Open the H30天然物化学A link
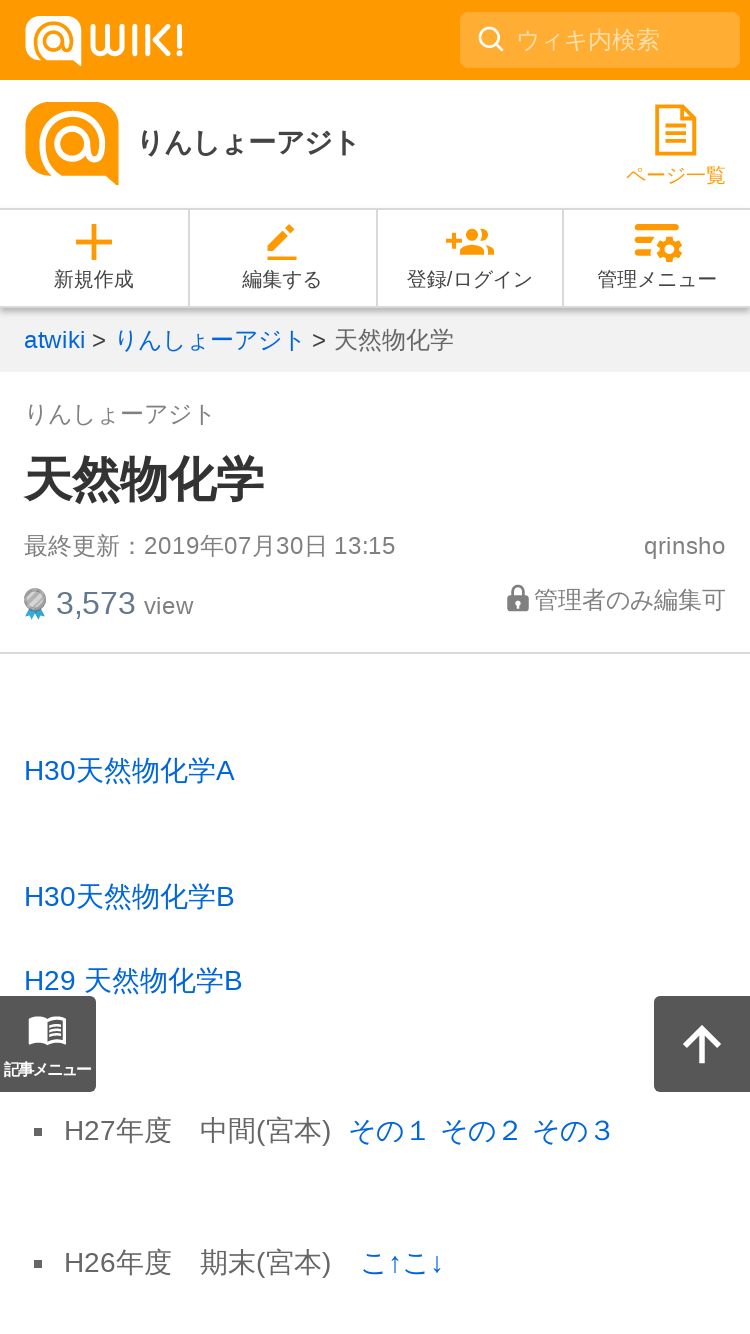The width and height of the screenshot is (750, 1334). point(129,771)
